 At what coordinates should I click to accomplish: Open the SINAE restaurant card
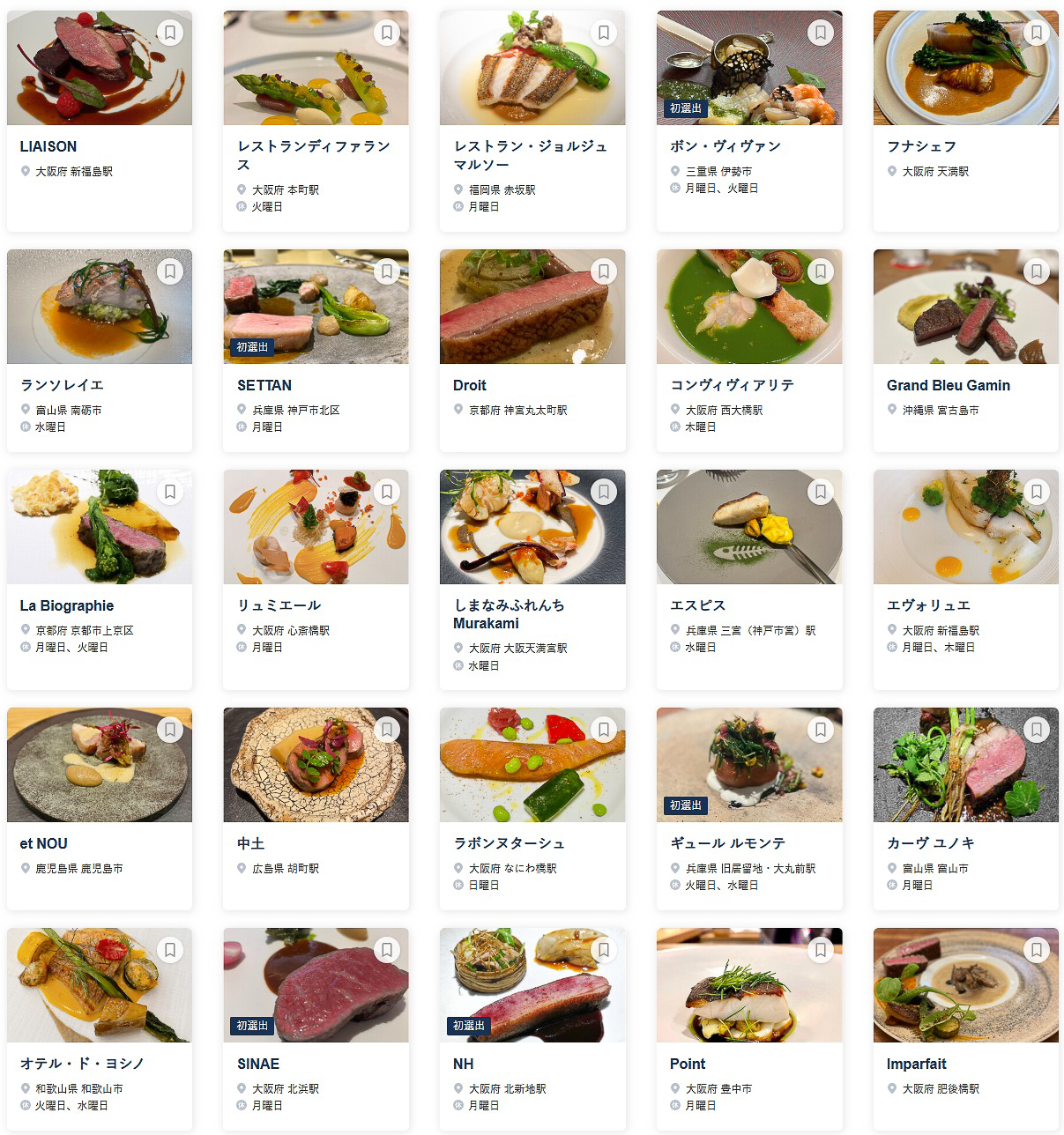click(x=258, y=1064)
